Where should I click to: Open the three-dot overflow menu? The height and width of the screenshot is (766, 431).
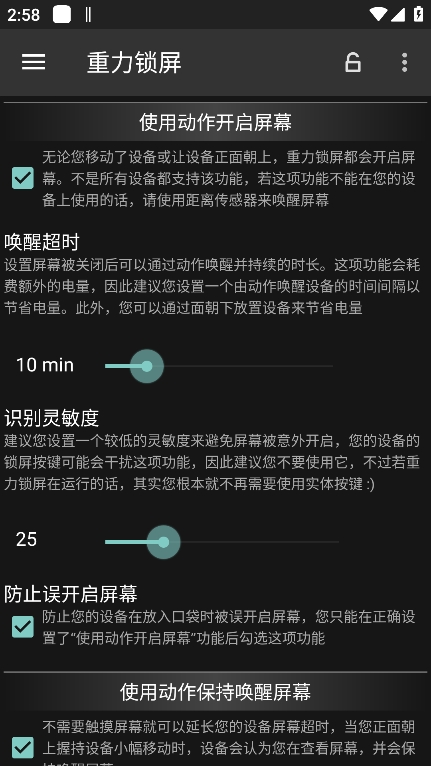coord(404,62)
